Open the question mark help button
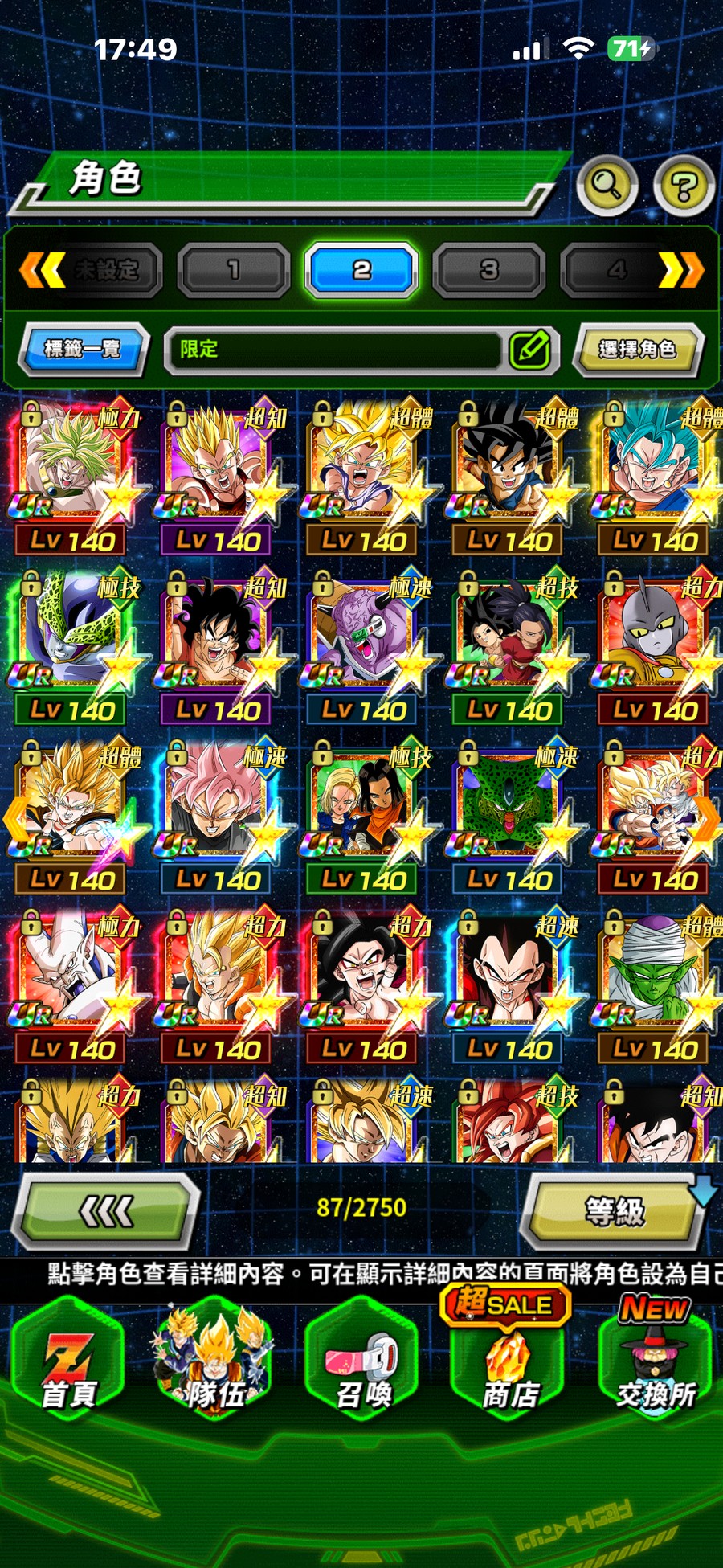The image size is (723, 1568). [684, 186]
